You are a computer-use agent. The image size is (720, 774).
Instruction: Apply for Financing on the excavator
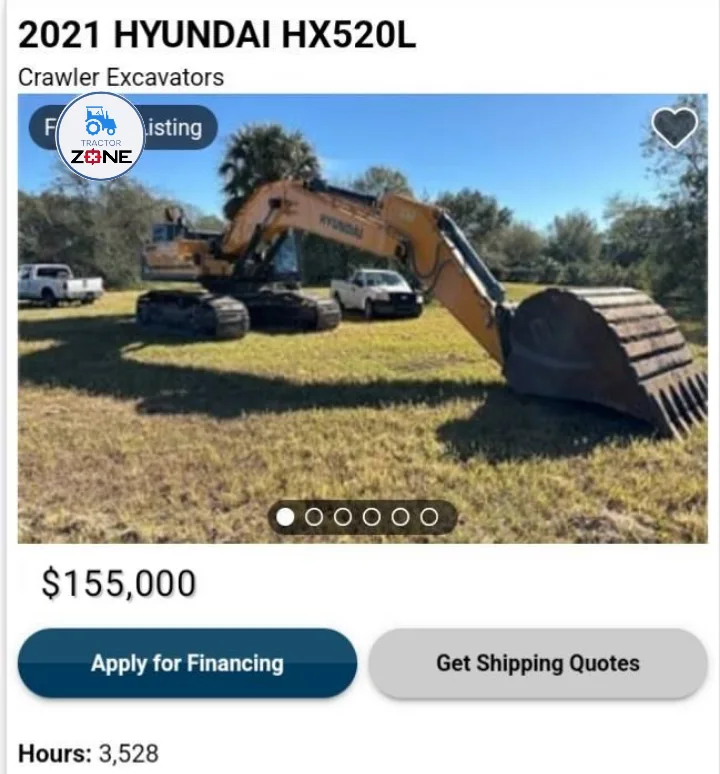click(x=187, y=663)
